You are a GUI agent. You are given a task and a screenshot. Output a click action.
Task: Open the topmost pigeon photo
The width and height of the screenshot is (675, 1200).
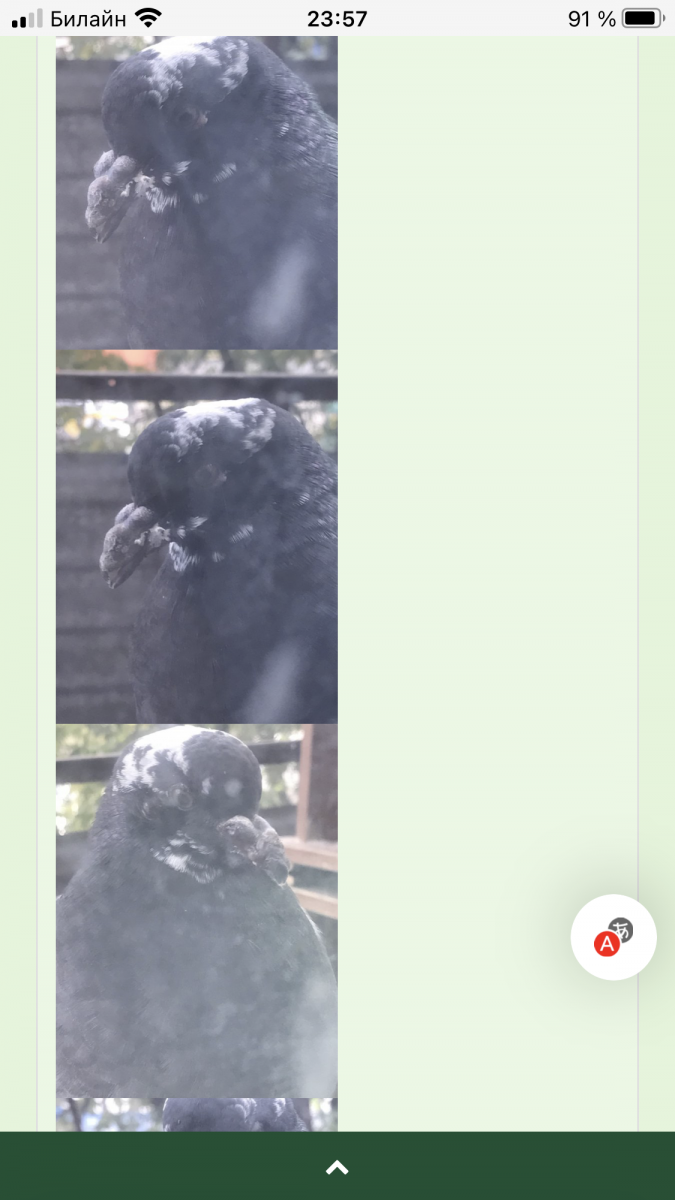point(197,192)
